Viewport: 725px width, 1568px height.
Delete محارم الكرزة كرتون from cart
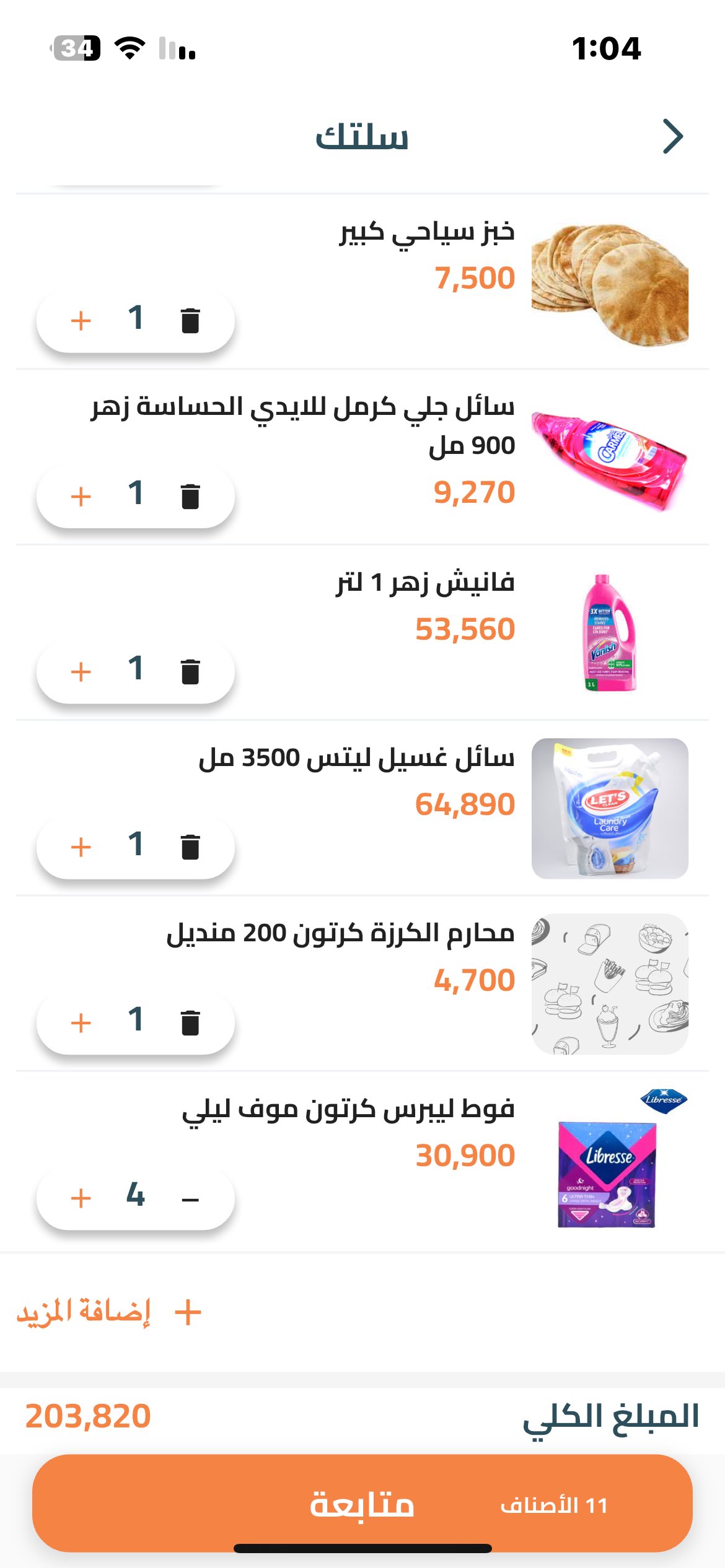pyautogui.click(x=190, y=1022)
